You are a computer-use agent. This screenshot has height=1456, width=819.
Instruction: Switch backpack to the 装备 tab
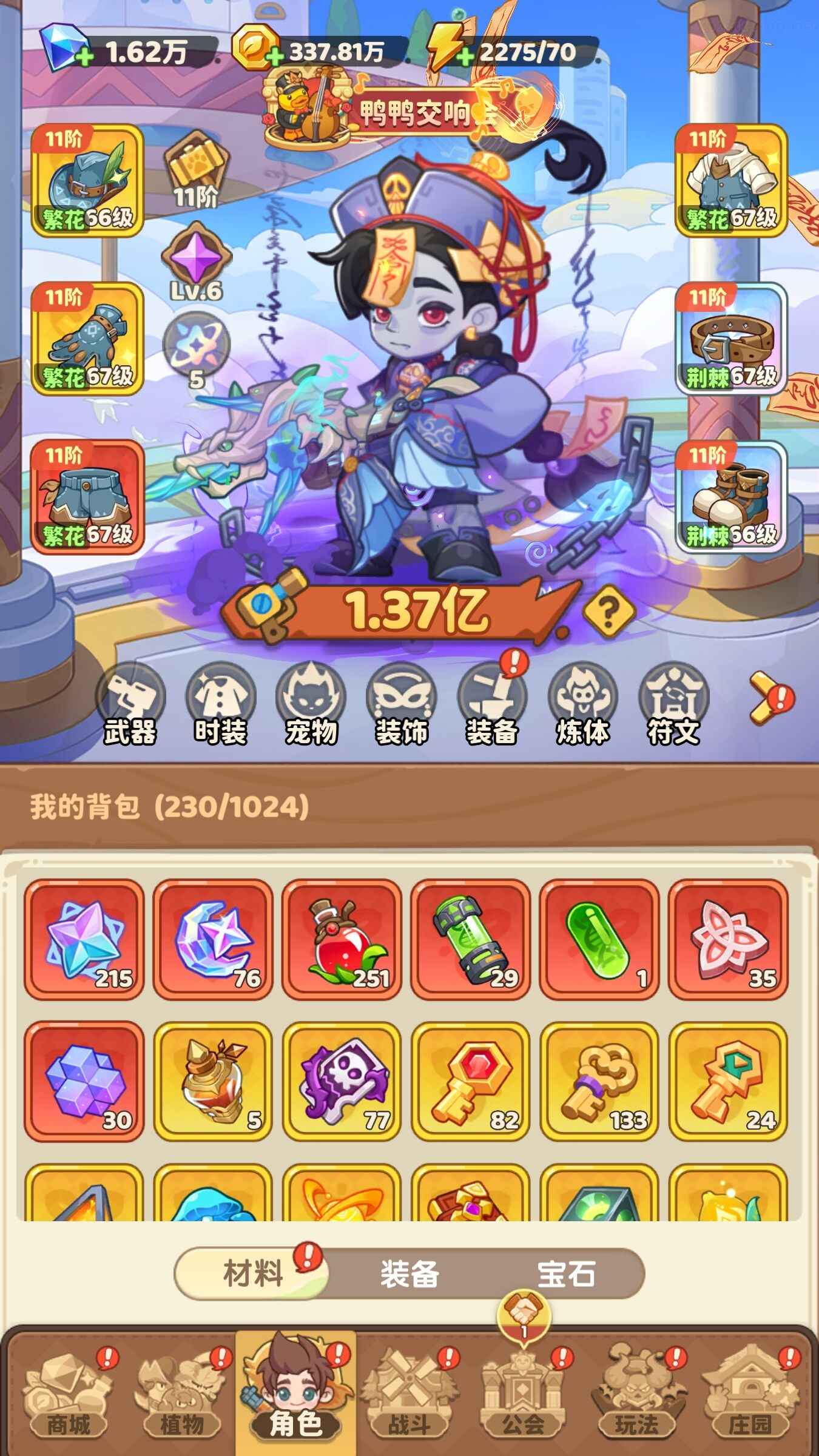409,1273
